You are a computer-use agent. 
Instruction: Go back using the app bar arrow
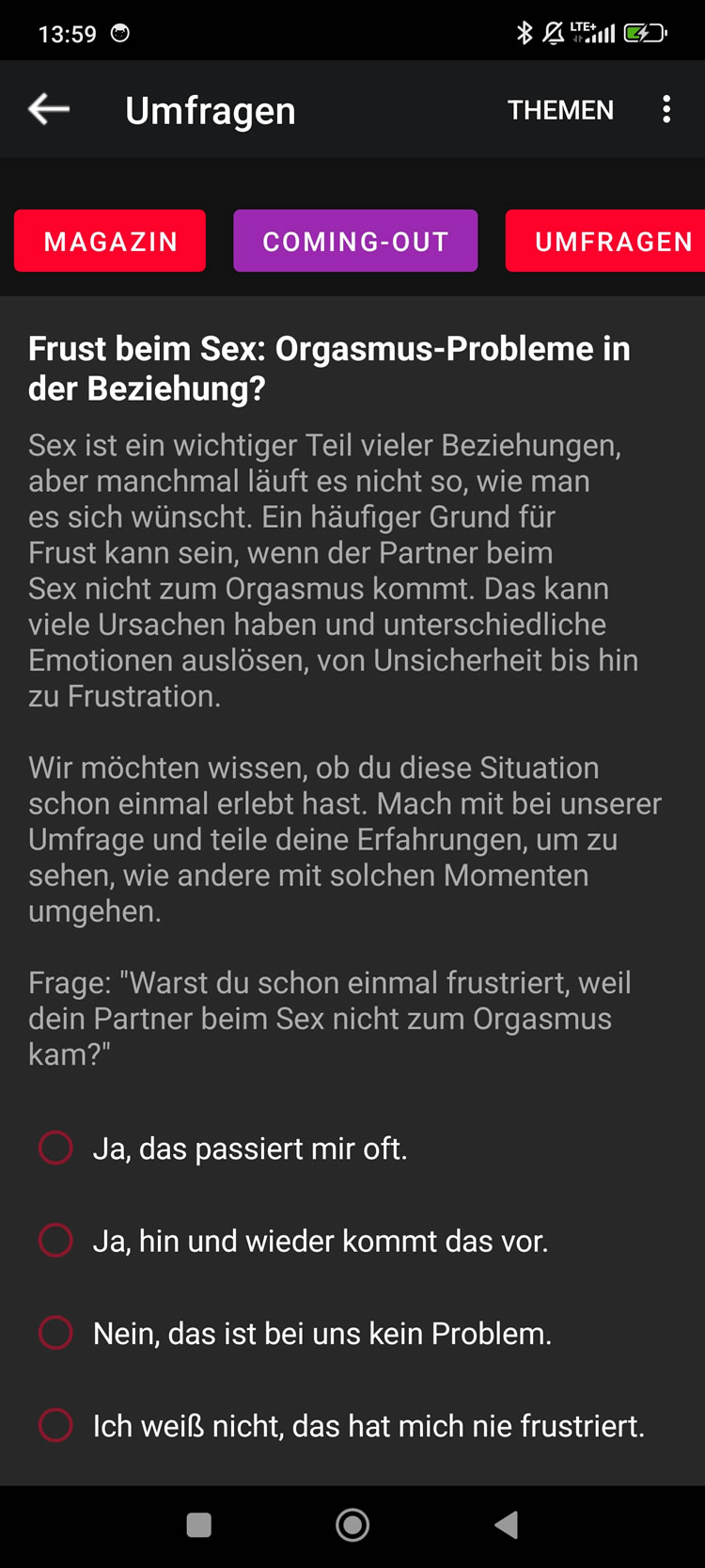49,109
